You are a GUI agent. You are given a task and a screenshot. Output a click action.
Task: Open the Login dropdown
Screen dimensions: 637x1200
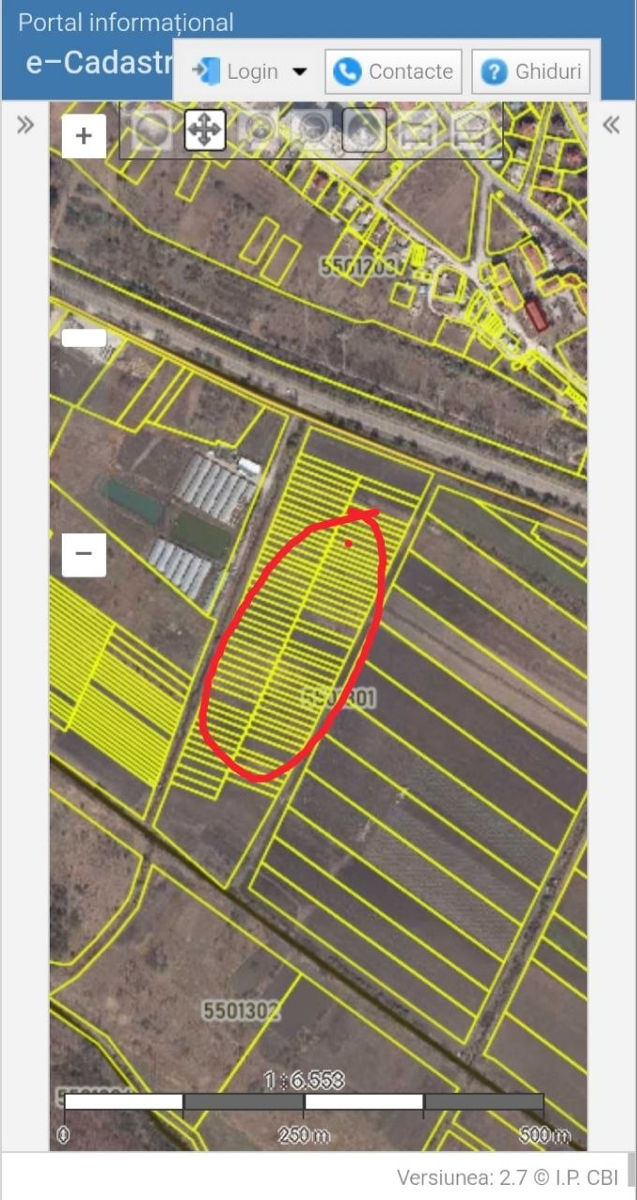(249, 71)
